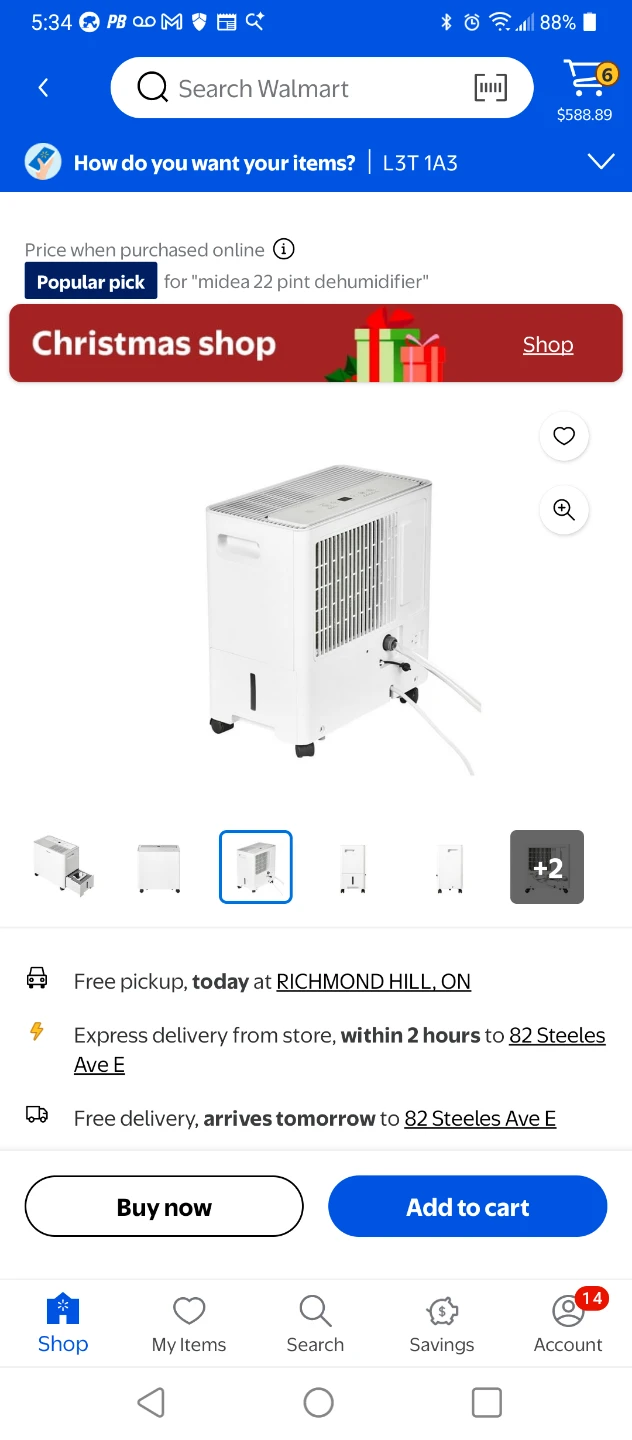632x1440 pixels.
Task: Open the Search Walmart field
Action: pyautogui.click(x=300, y=88)
